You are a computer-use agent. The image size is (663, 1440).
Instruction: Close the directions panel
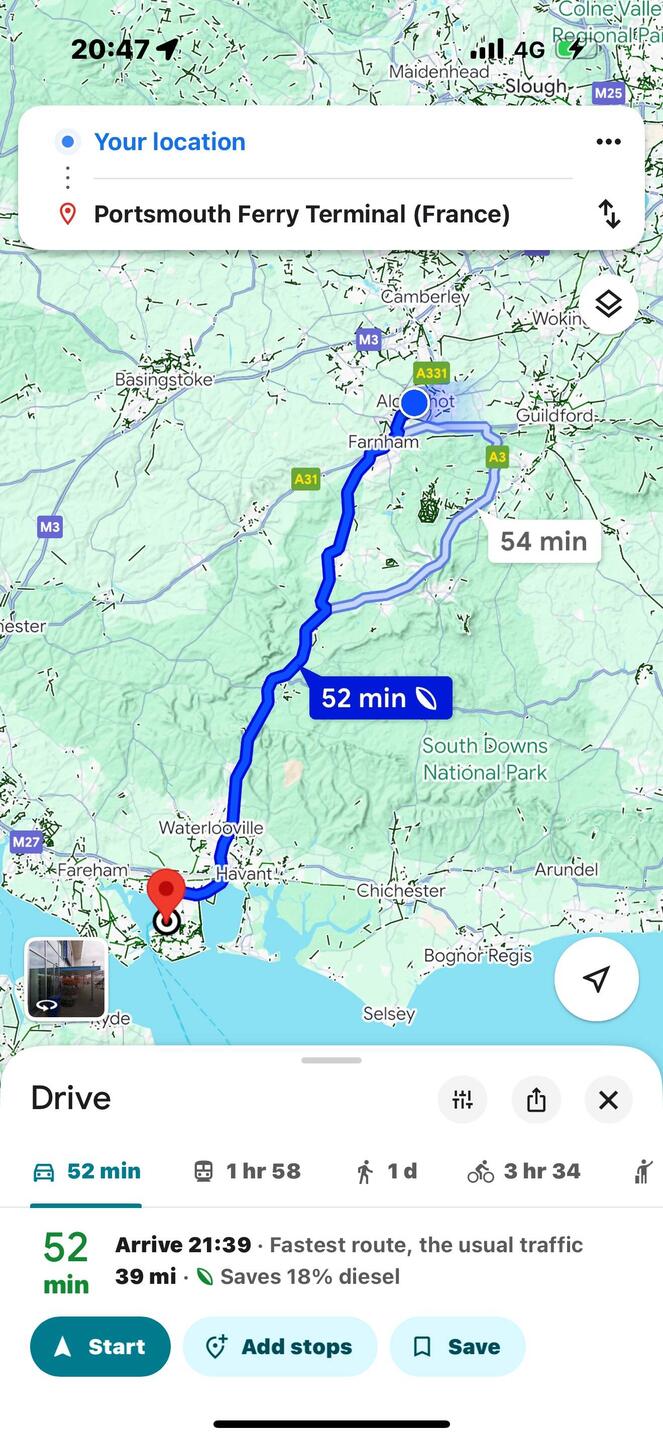[608, 1100]
